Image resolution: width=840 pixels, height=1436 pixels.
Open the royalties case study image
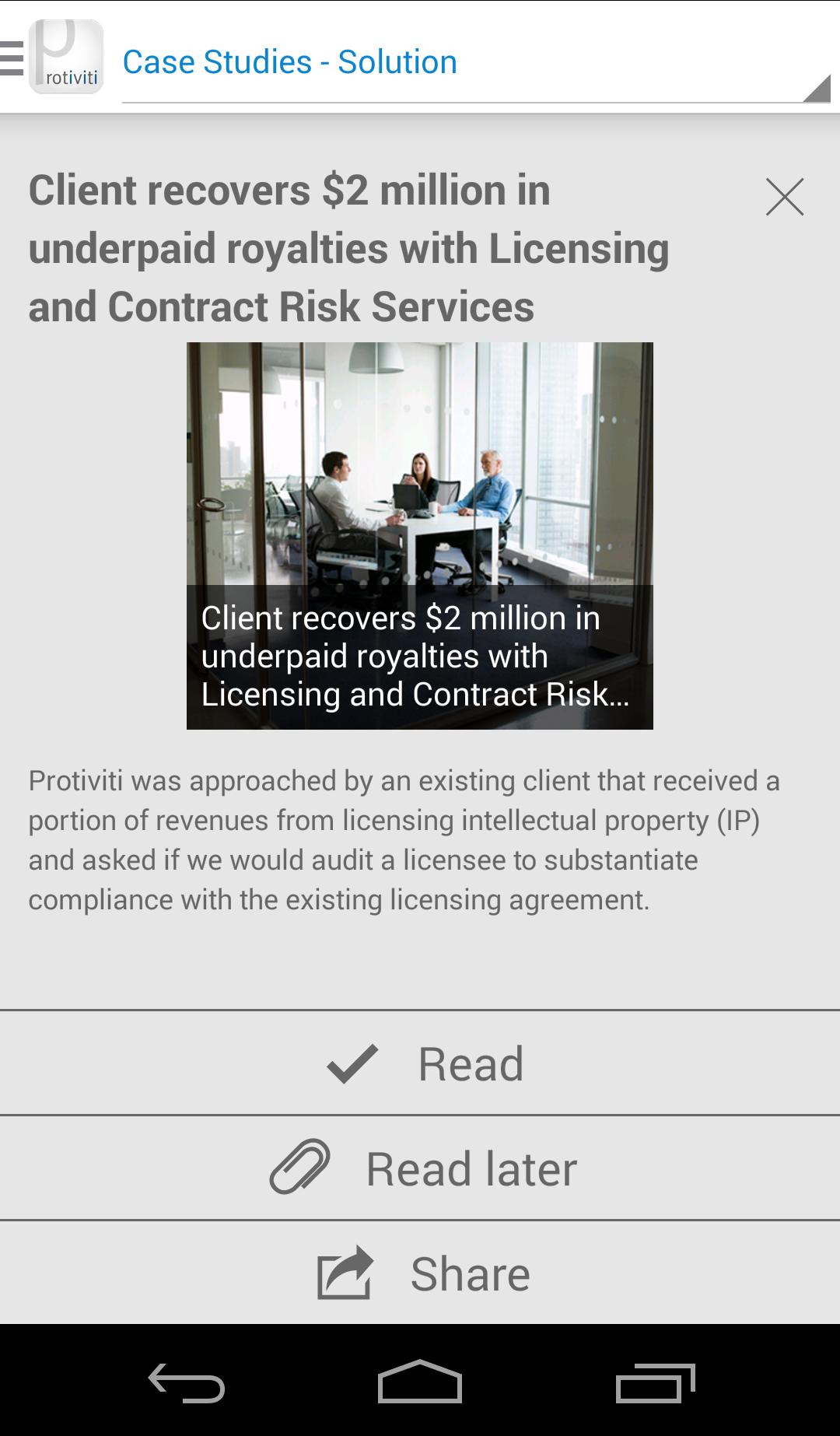[x=419, y=535]
